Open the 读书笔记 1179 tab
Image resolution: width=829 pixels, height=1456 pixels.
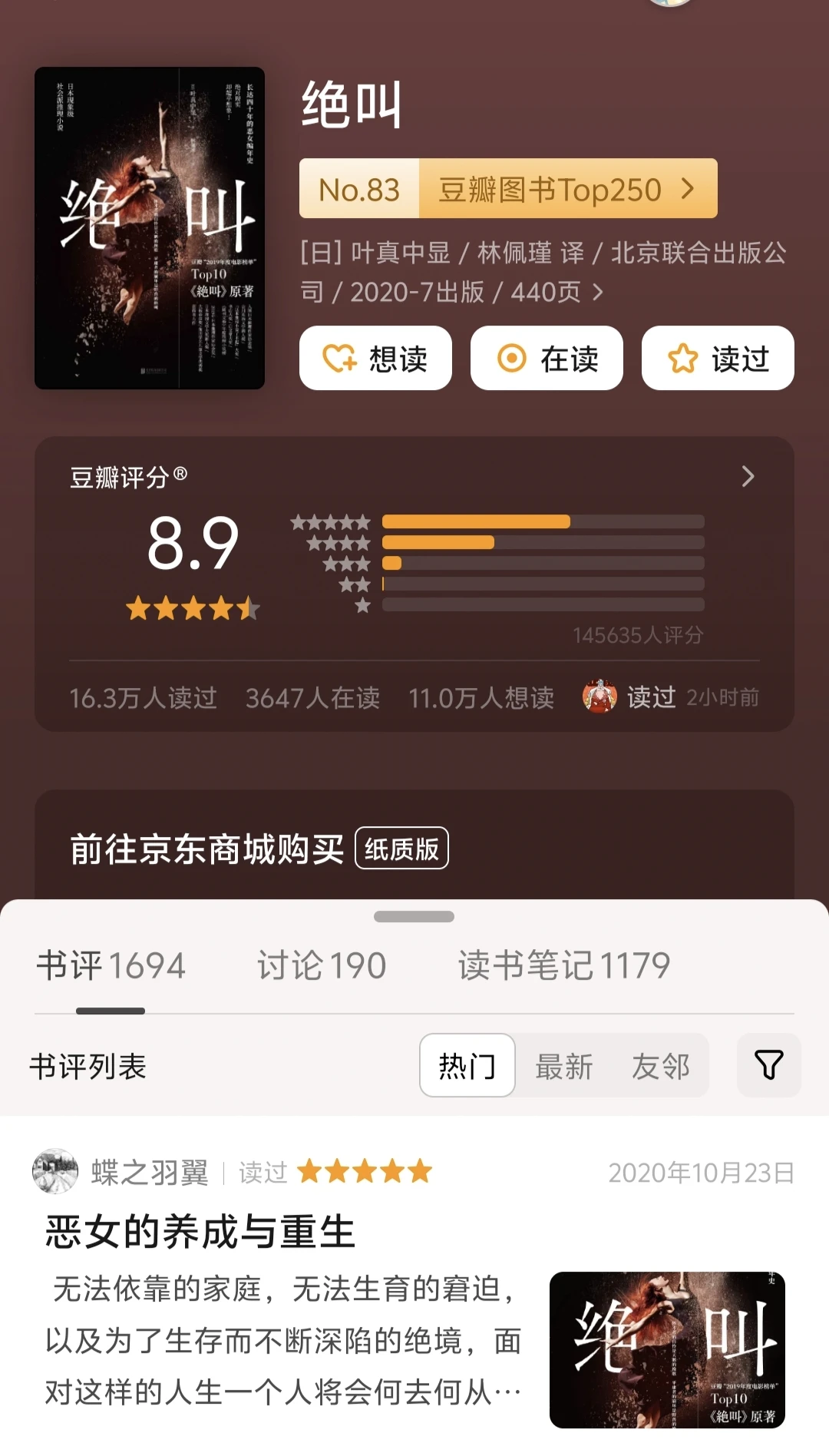[563, 965]
